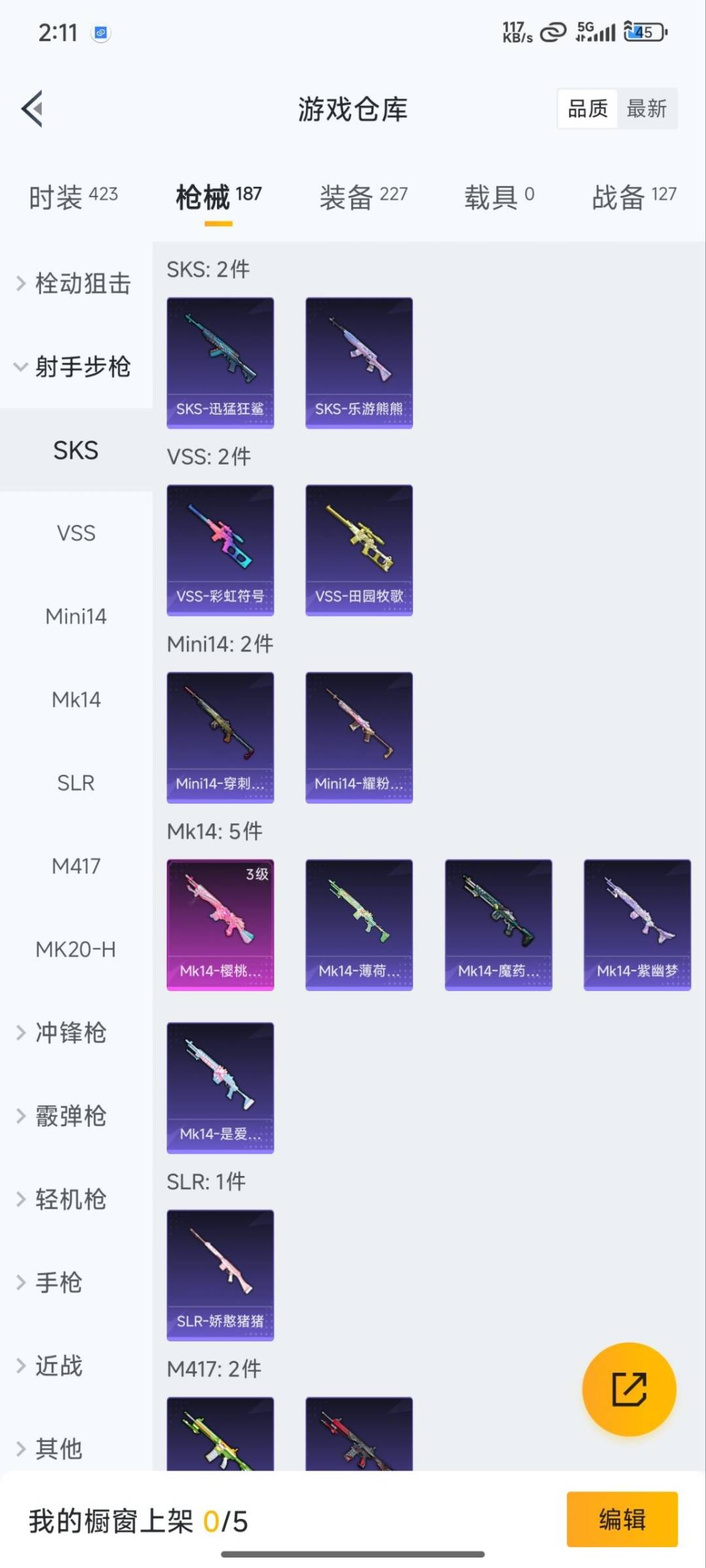Screen dimensions: 706x1568
Task: Select VSS in the sidebar
Action: click(76, 533)
